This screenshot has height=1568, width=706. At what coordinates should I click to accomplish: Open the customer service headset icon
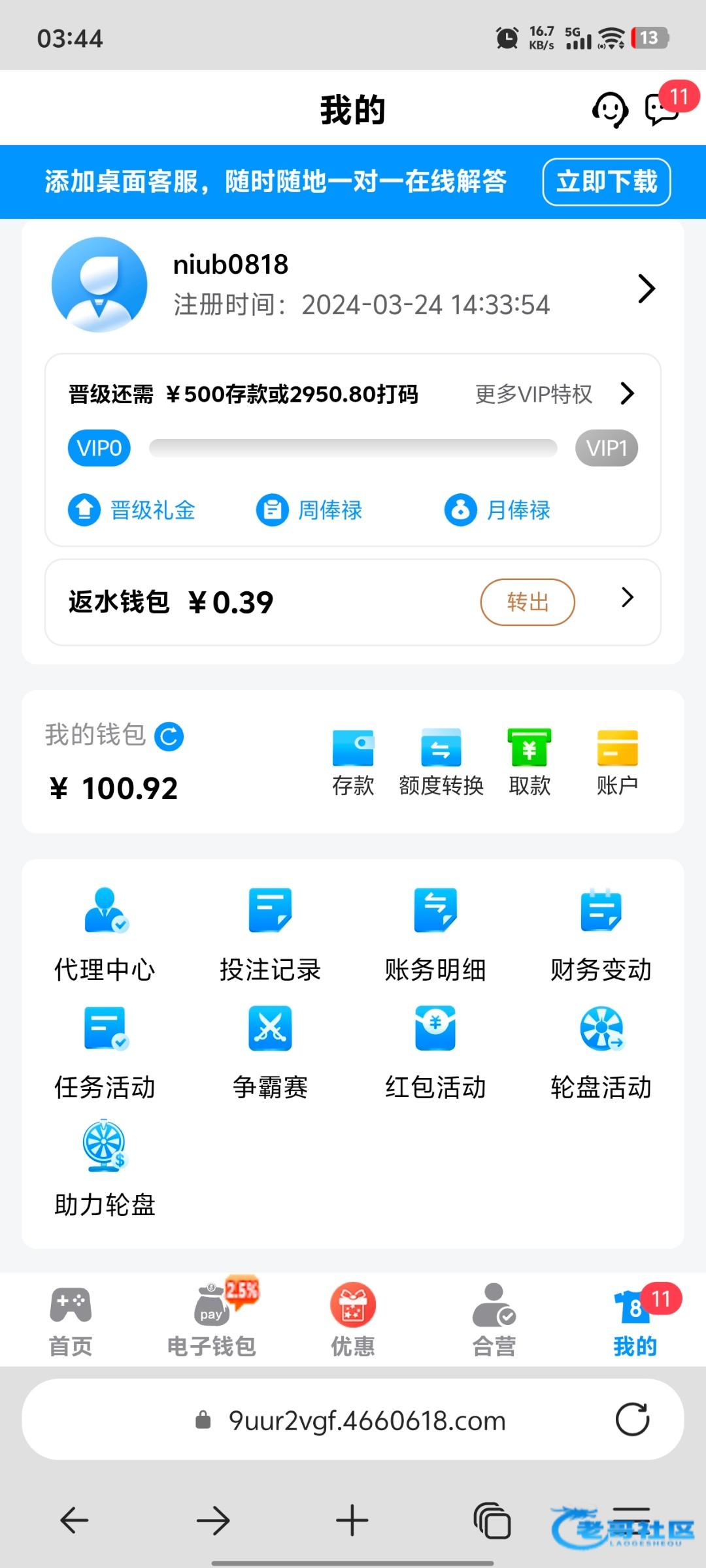coord(610,110)
